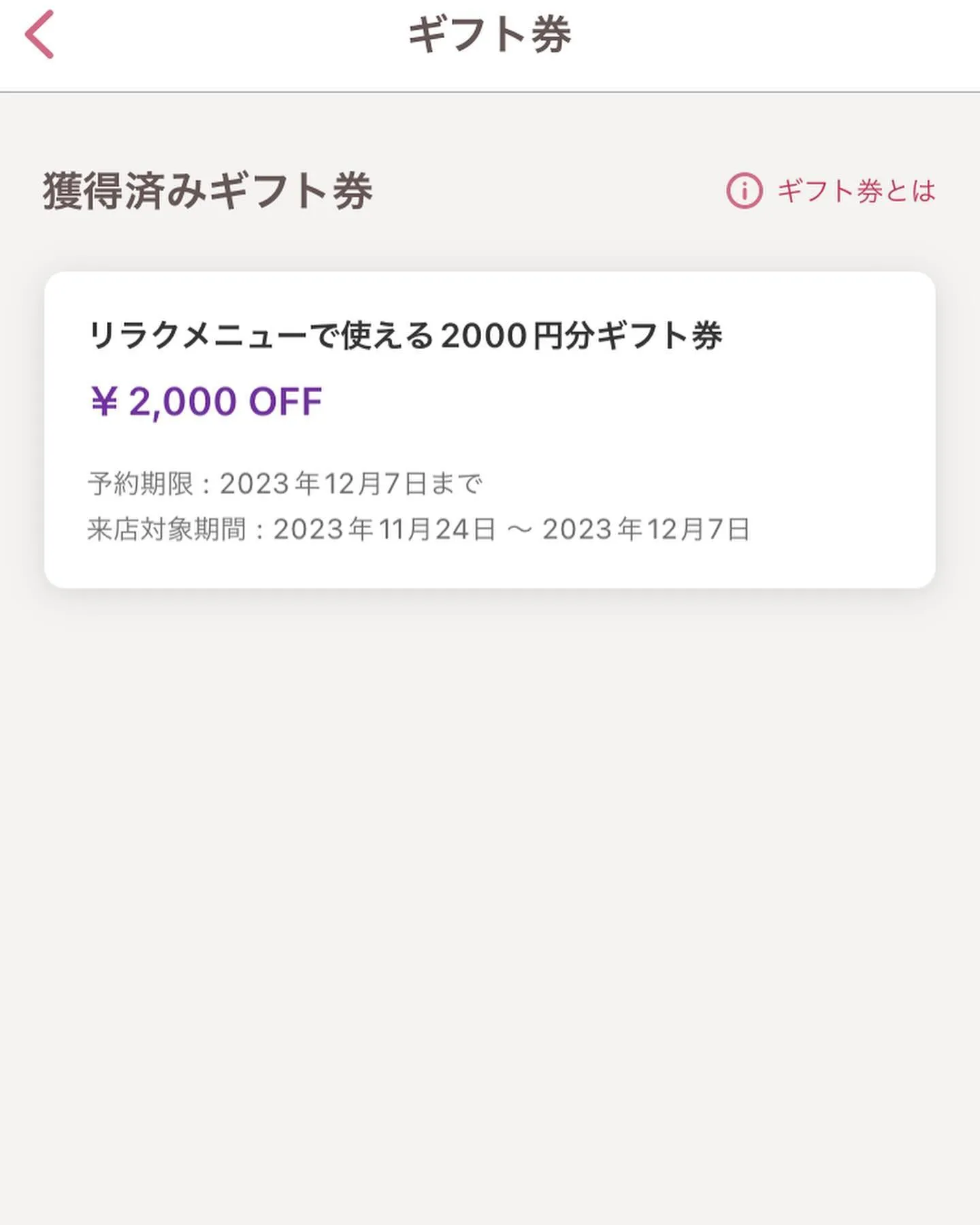980x1225 pixels.
Task: Select the gift voucher discount amount
Action: click(206, 401)
